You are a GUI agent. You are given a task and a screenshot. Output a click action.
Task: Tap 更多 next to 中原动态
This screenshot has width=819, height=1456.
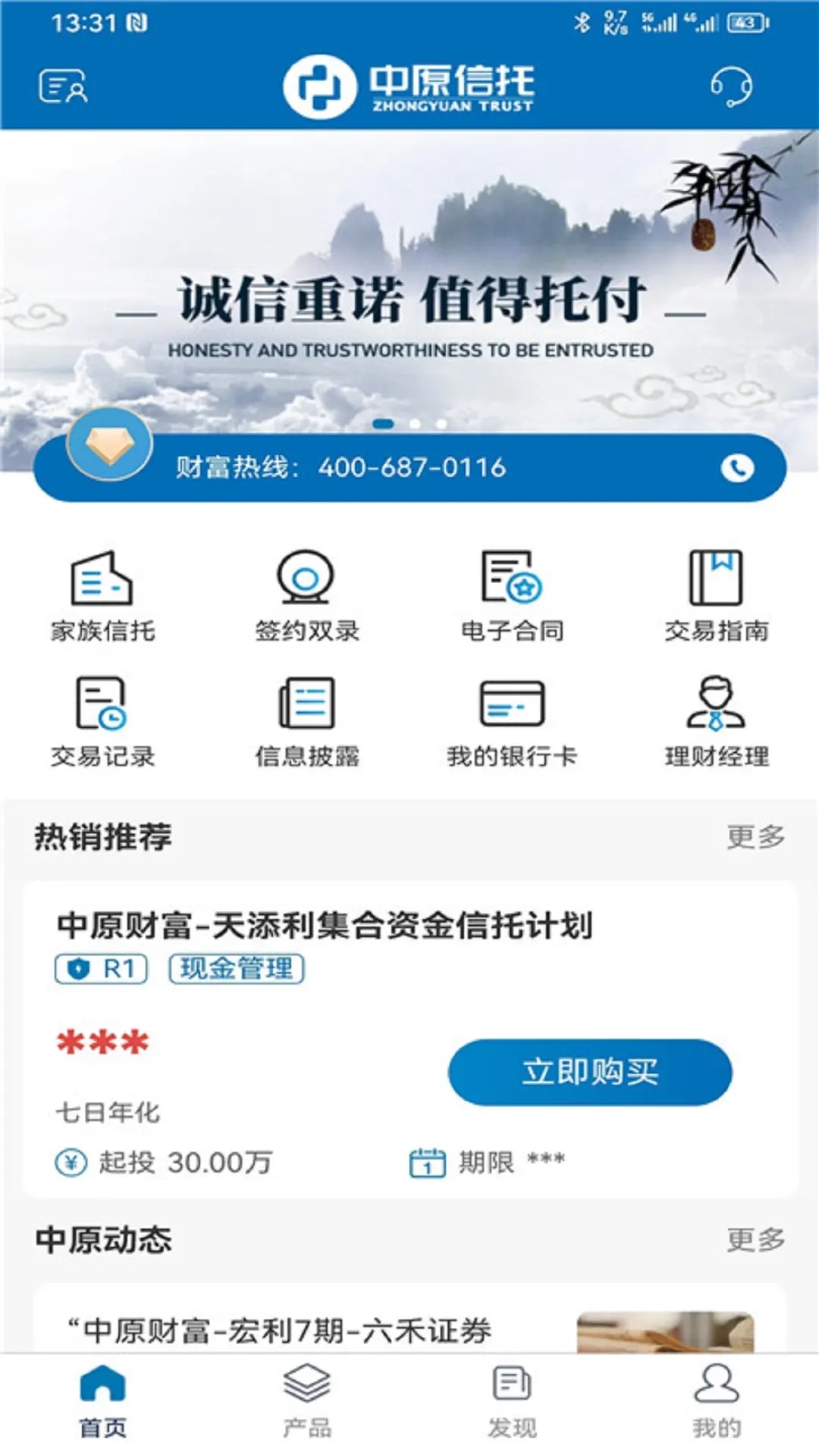pyautogui.click(x=755, y=1240)
